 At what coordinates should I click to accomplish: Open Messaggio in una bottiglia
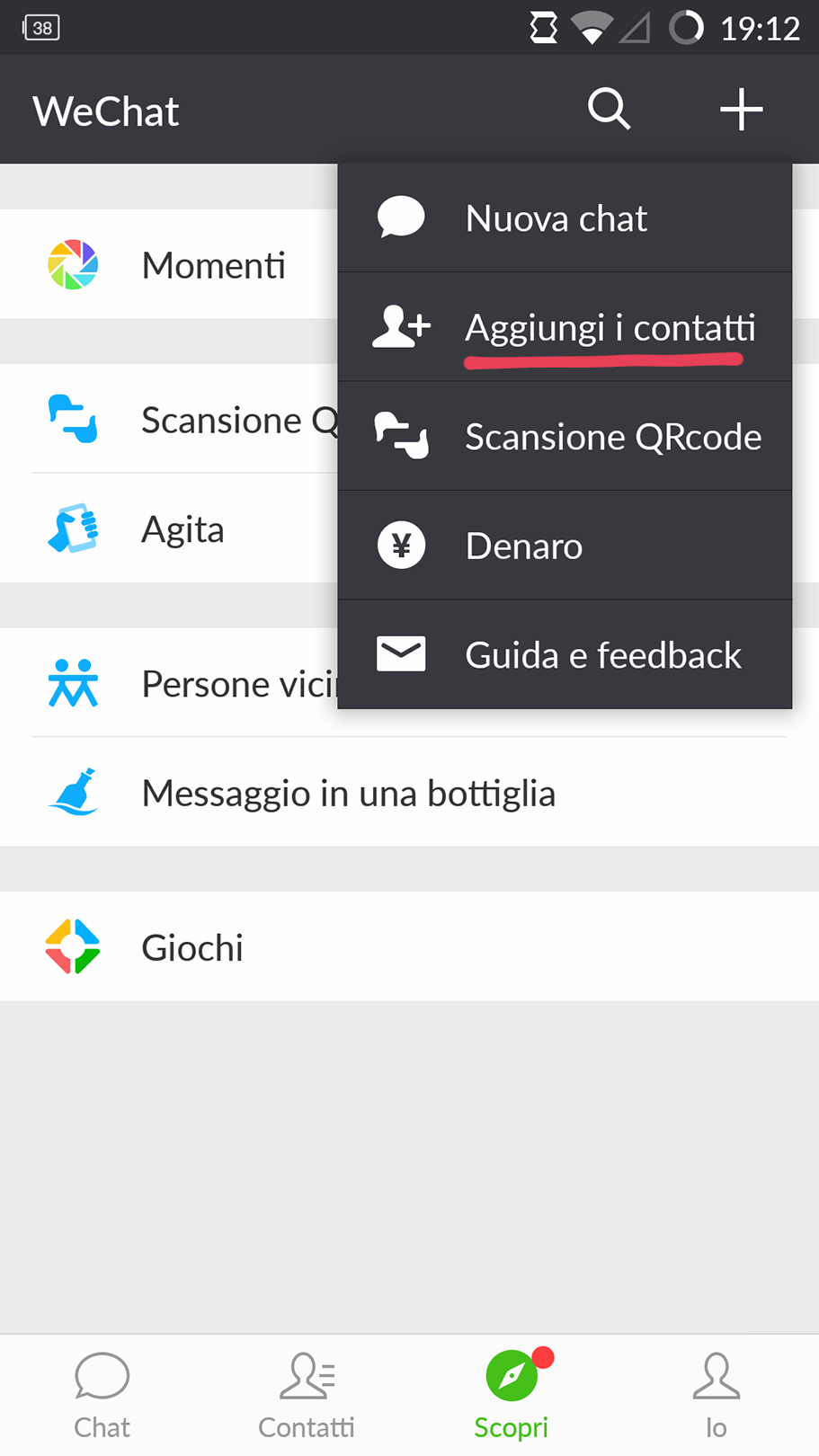(349, 794)
